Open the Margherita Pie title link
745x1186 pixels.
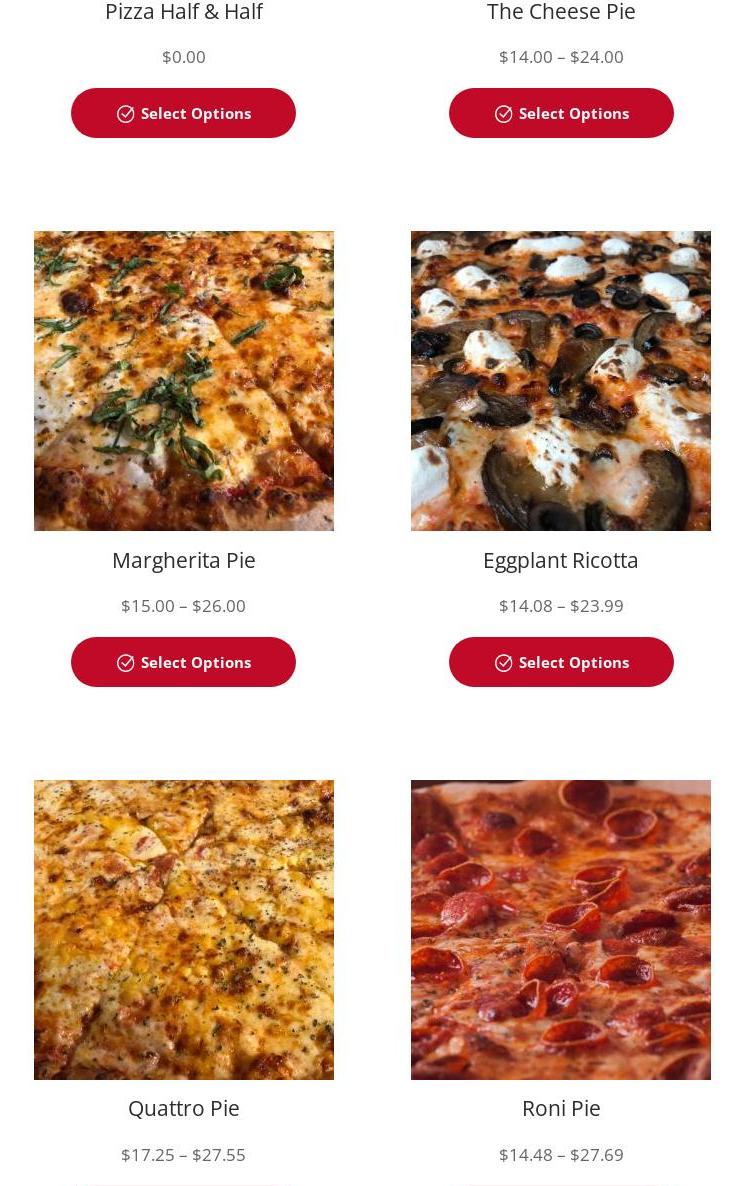click(x=184, y=560)
